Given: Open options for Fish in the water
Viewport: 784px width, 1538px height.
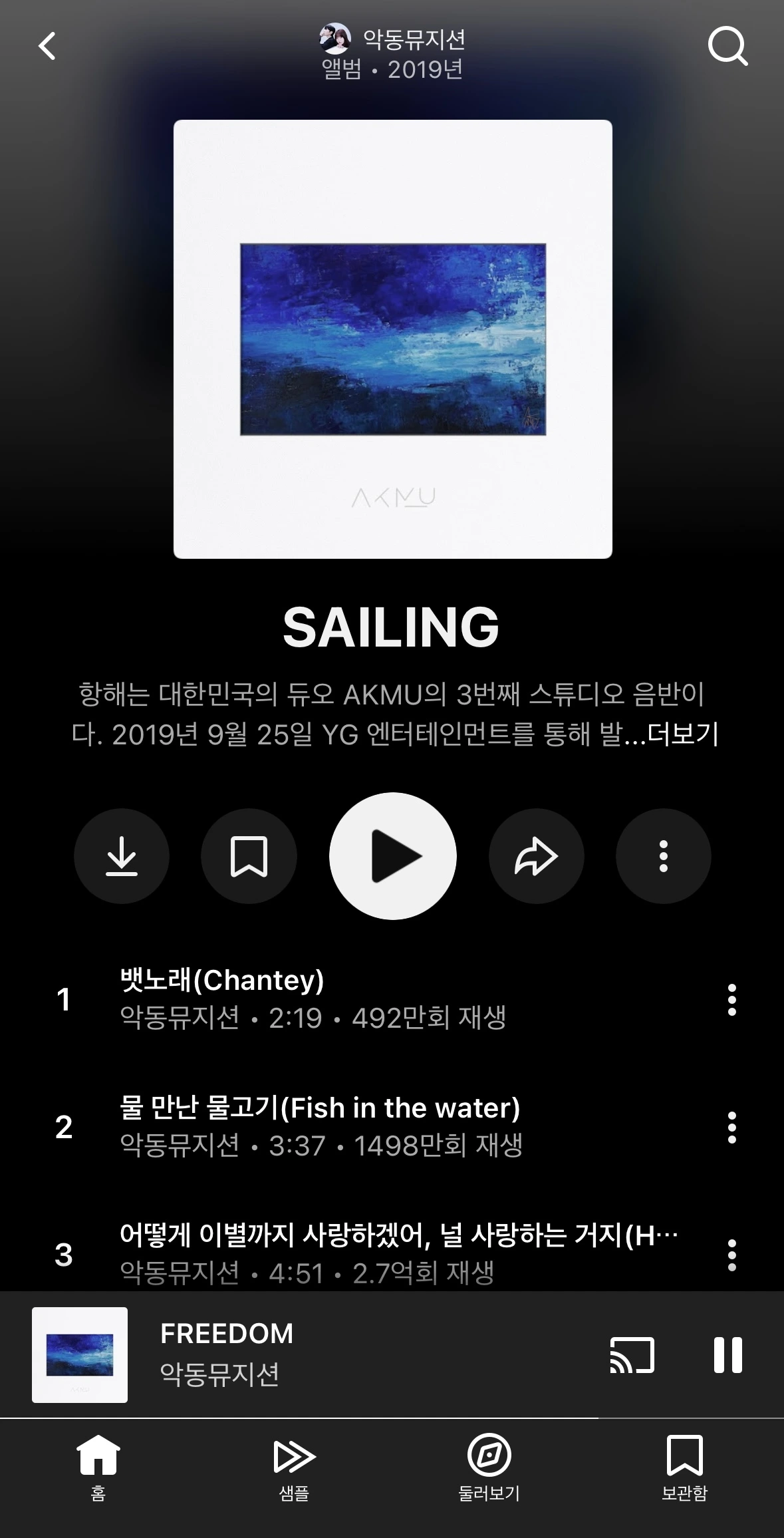Looking at the screenshot, I should [731, 1127].
